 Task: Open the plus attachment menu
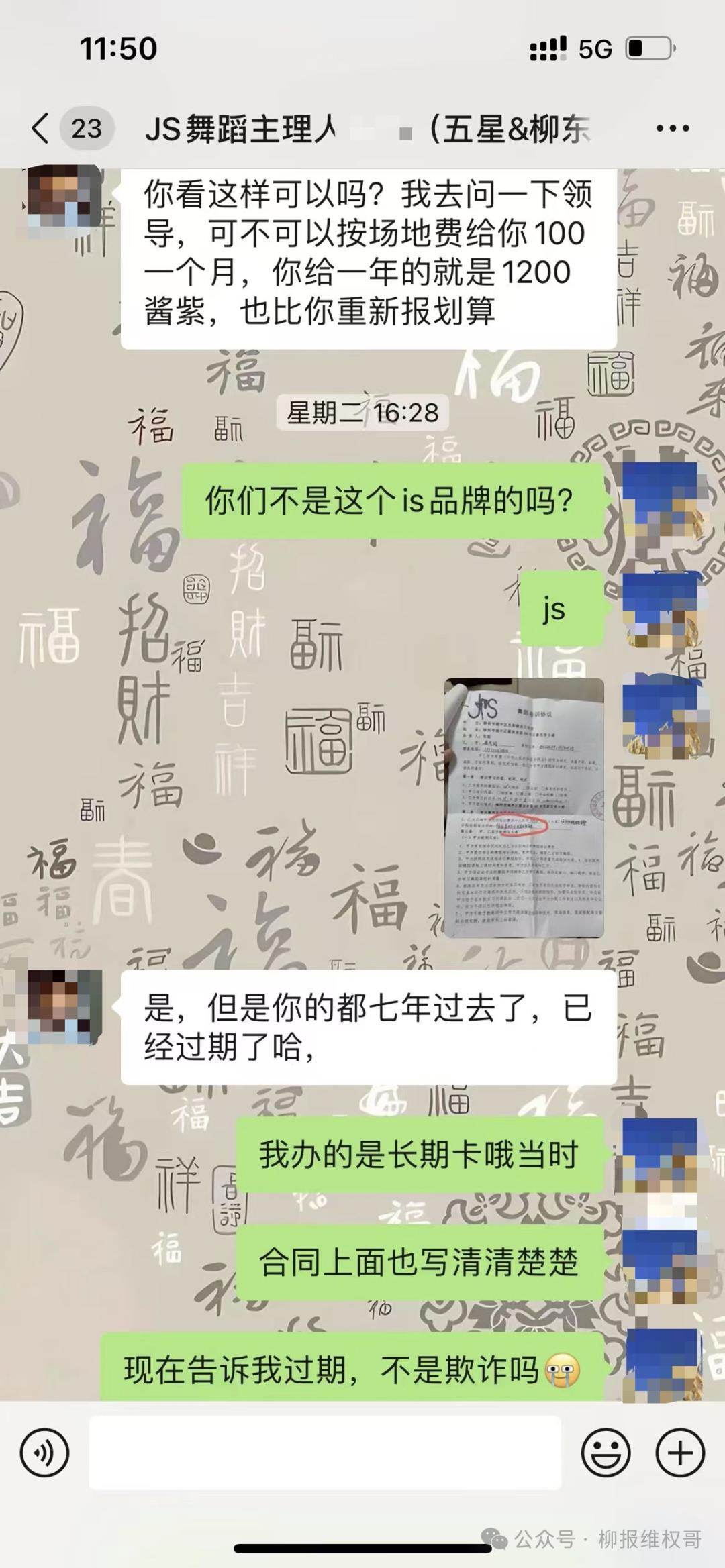pos(679,1453)
